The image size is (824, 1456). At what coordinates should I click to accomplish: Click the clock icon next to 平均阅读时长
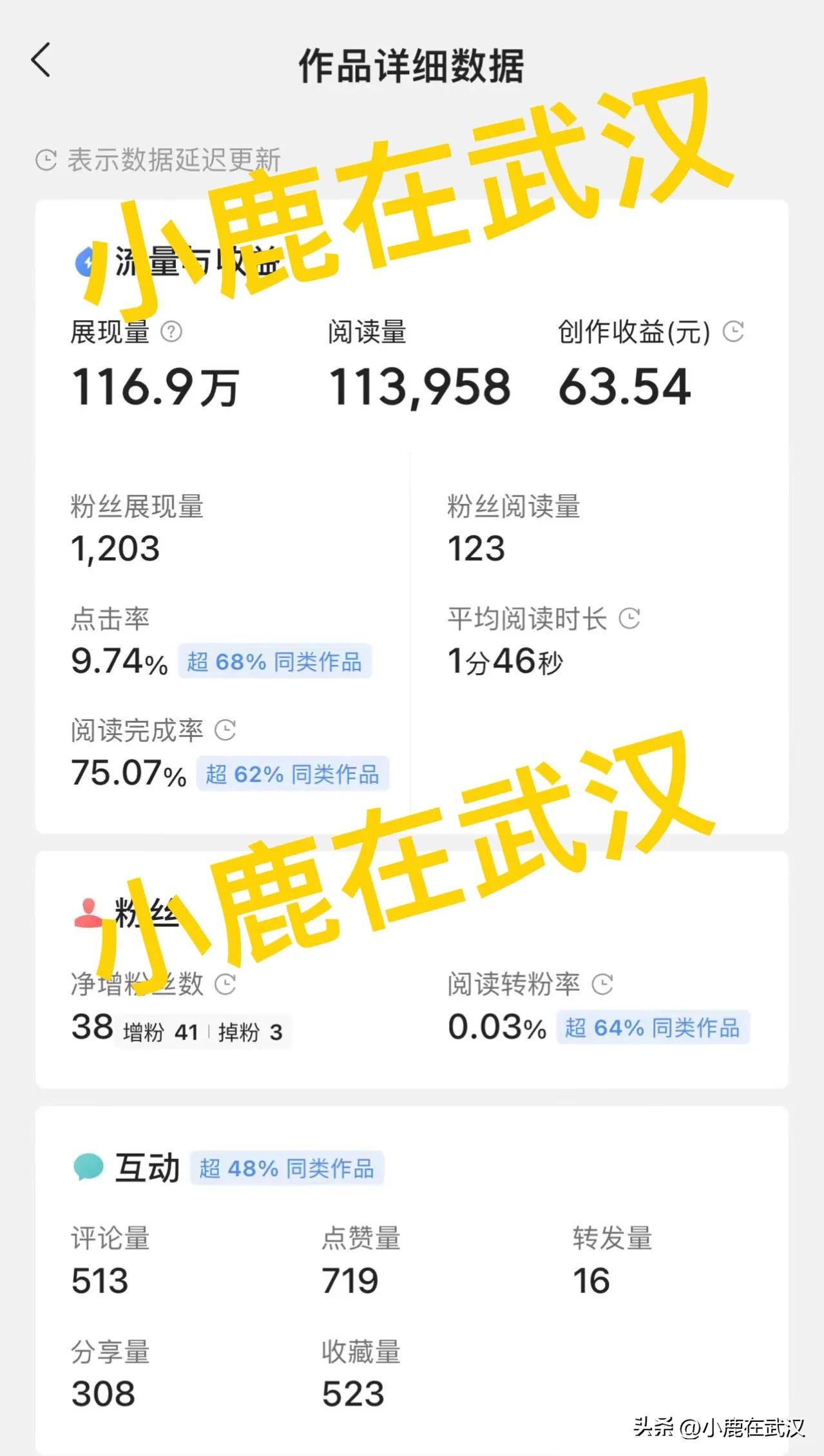coord(630,617)
